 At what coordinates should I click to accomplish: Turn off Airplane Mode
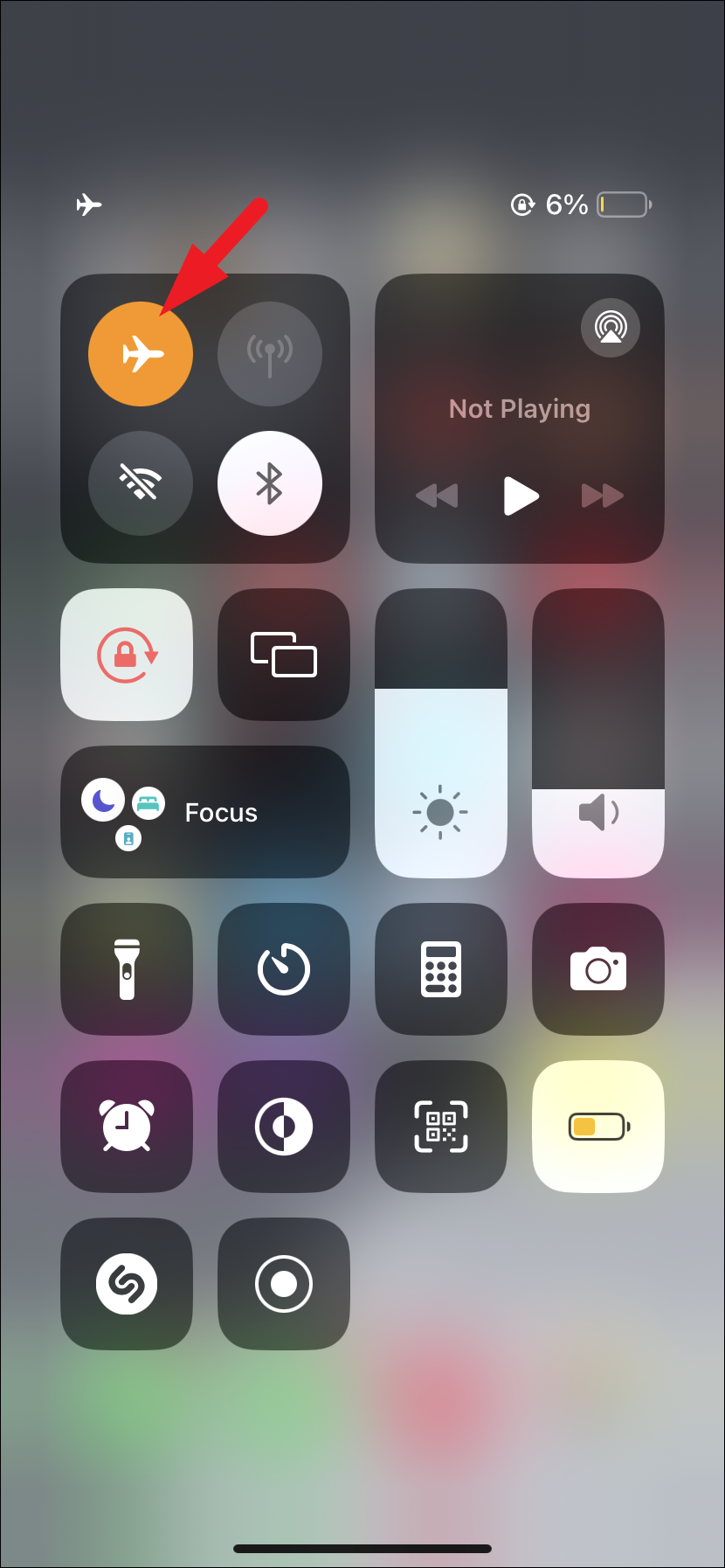(x=141, y=354)
